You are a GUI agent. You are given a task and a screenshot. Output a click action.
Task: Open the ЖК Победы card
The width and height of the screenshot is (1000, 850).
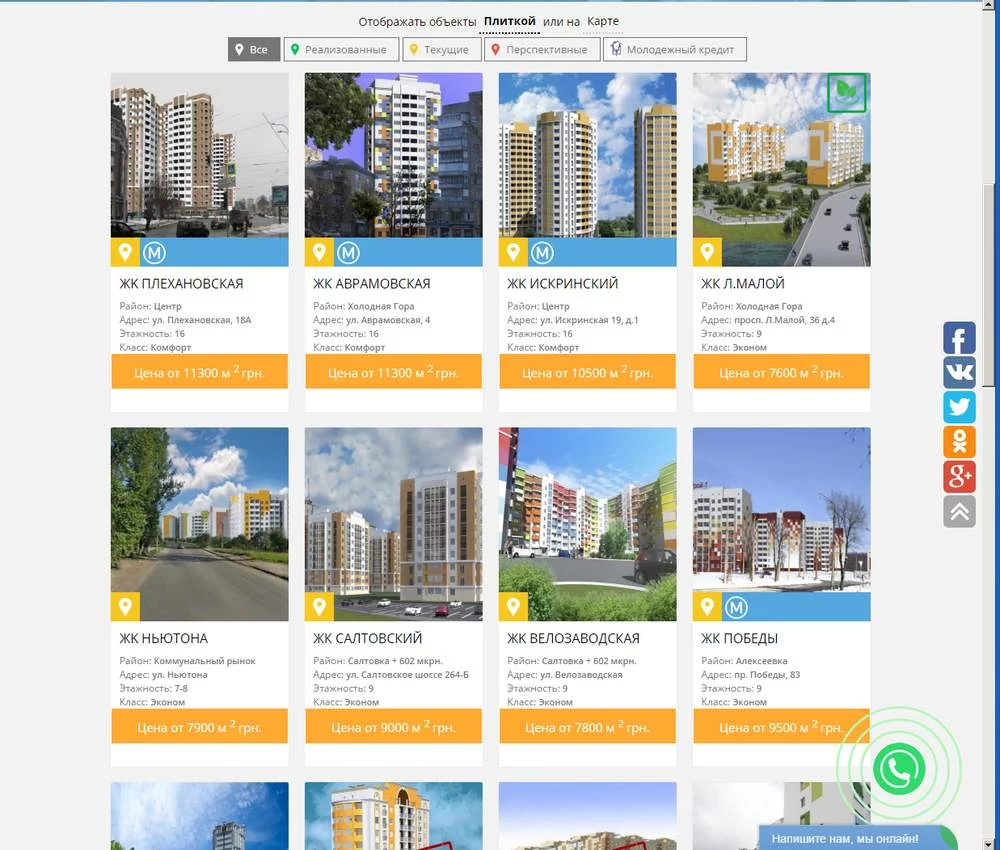click(x=739, y=638)
